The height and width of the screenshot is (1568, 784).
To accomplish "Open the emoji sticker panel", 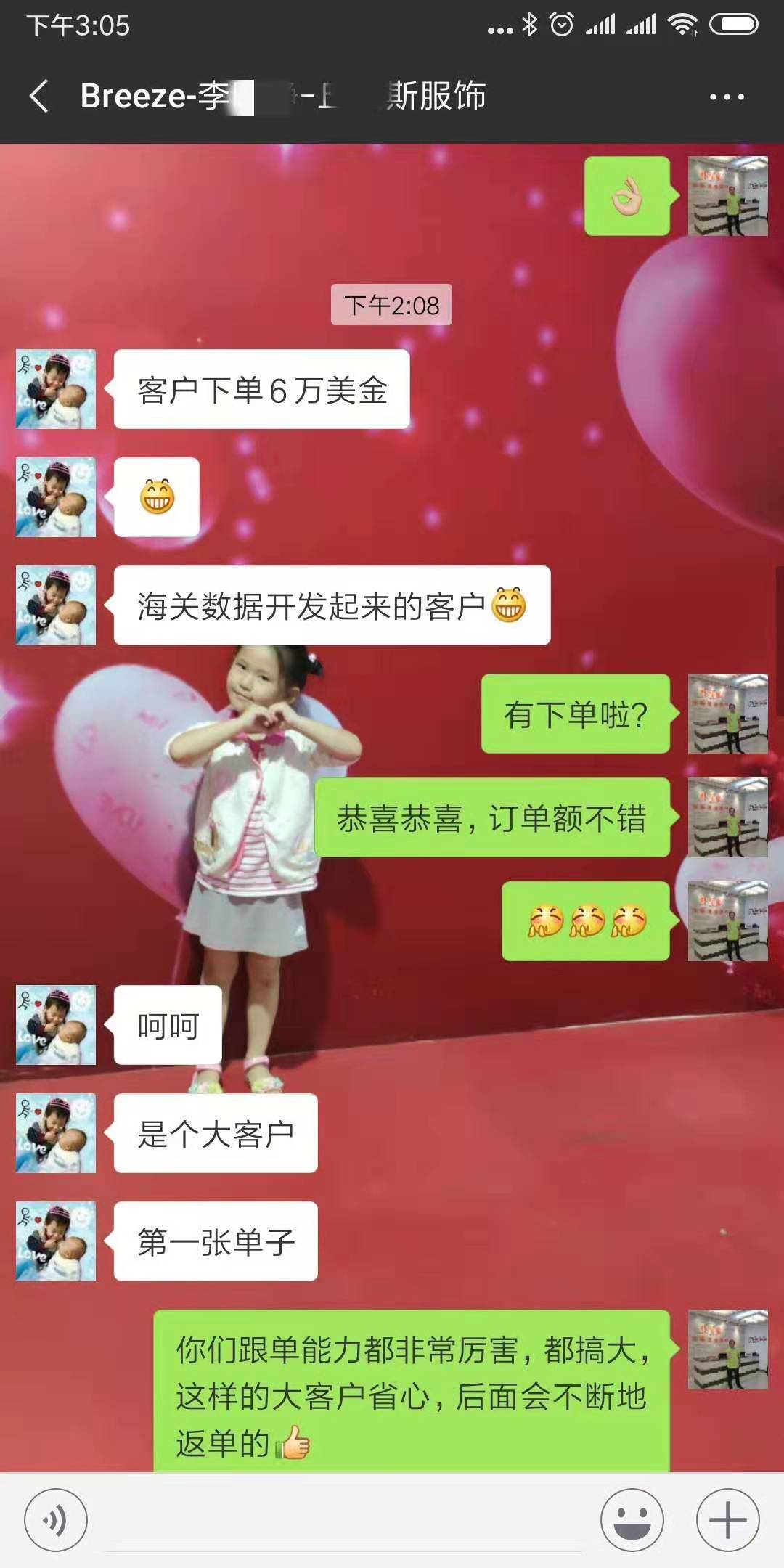I will (632, 1519).
